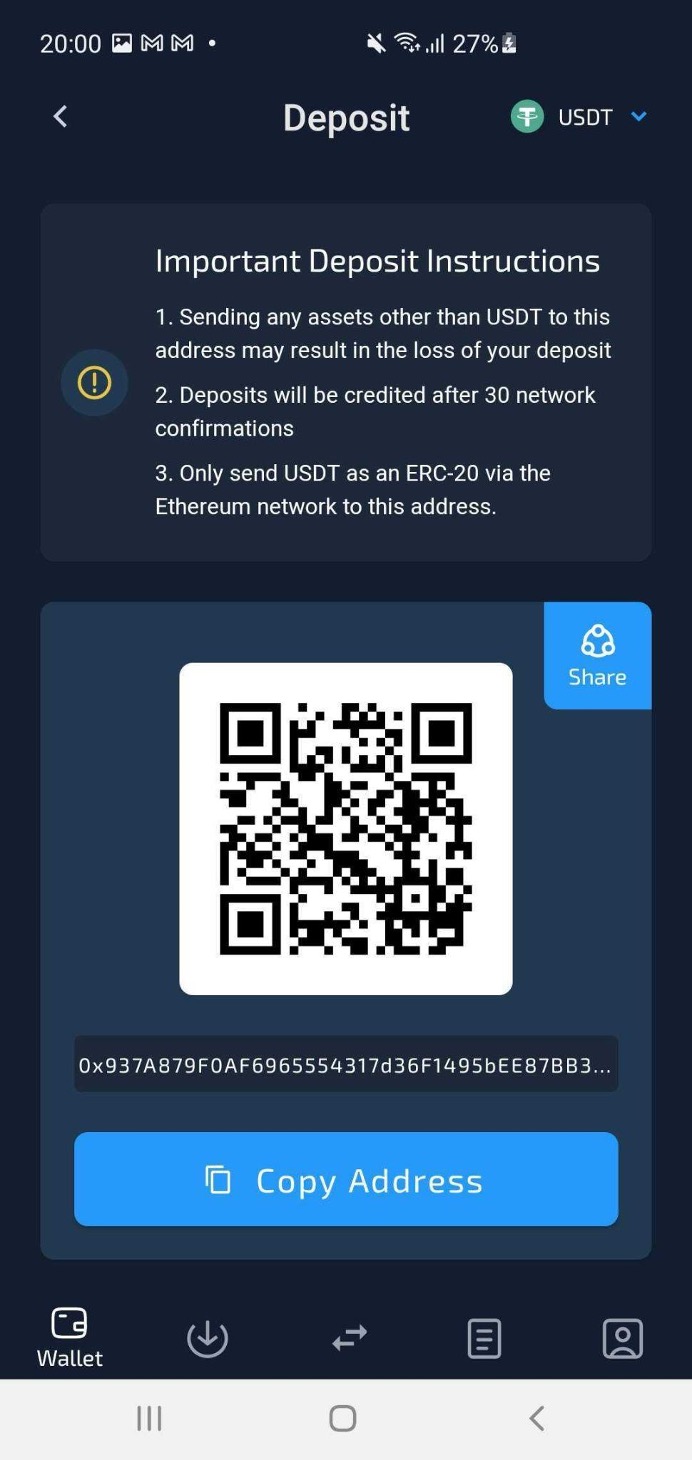This screenshot has width=692, height=1460.
Task: Open the swap arrows tab
Action: click(349, 1338)
